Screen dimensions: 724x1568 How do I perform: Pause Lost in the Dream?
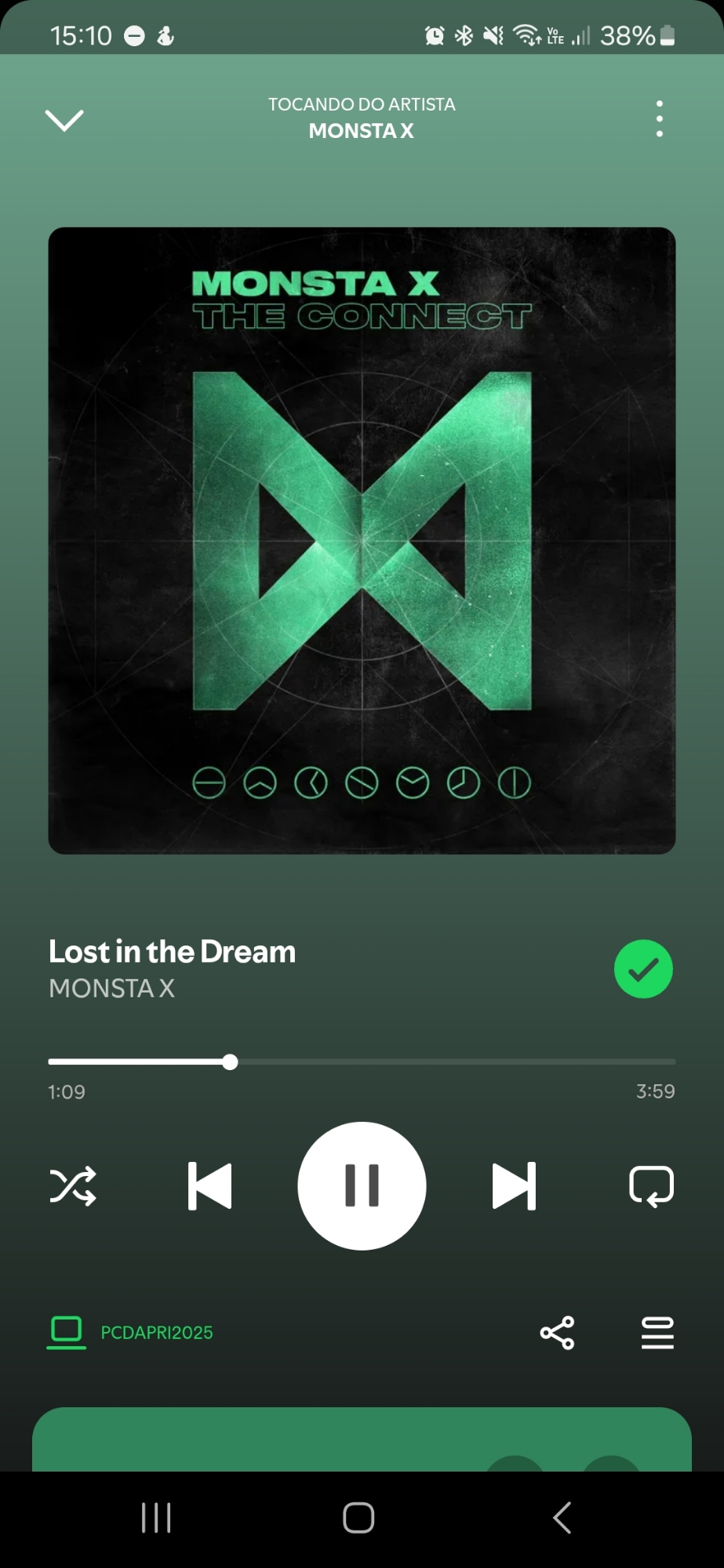coord(362,1185)
